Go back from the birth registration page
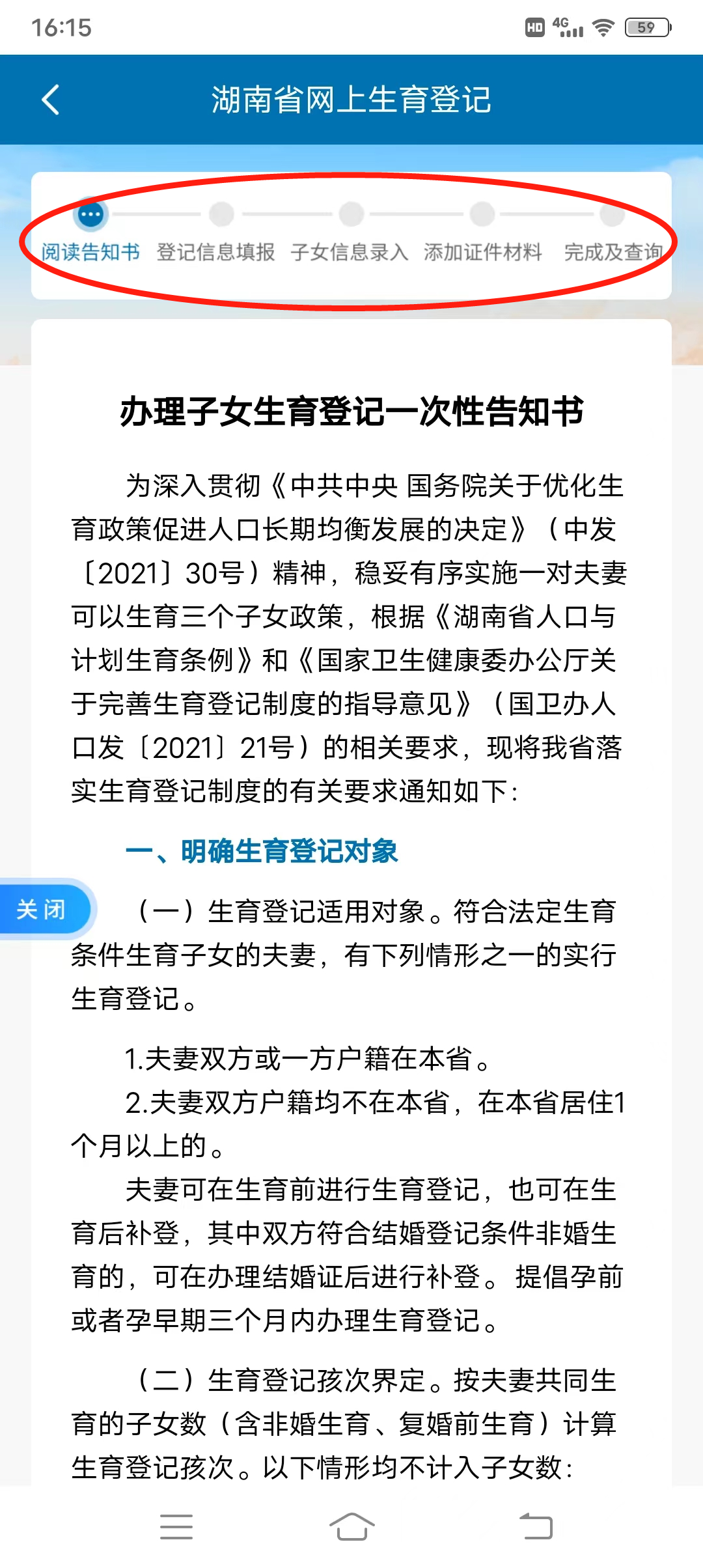 [51, 100]
